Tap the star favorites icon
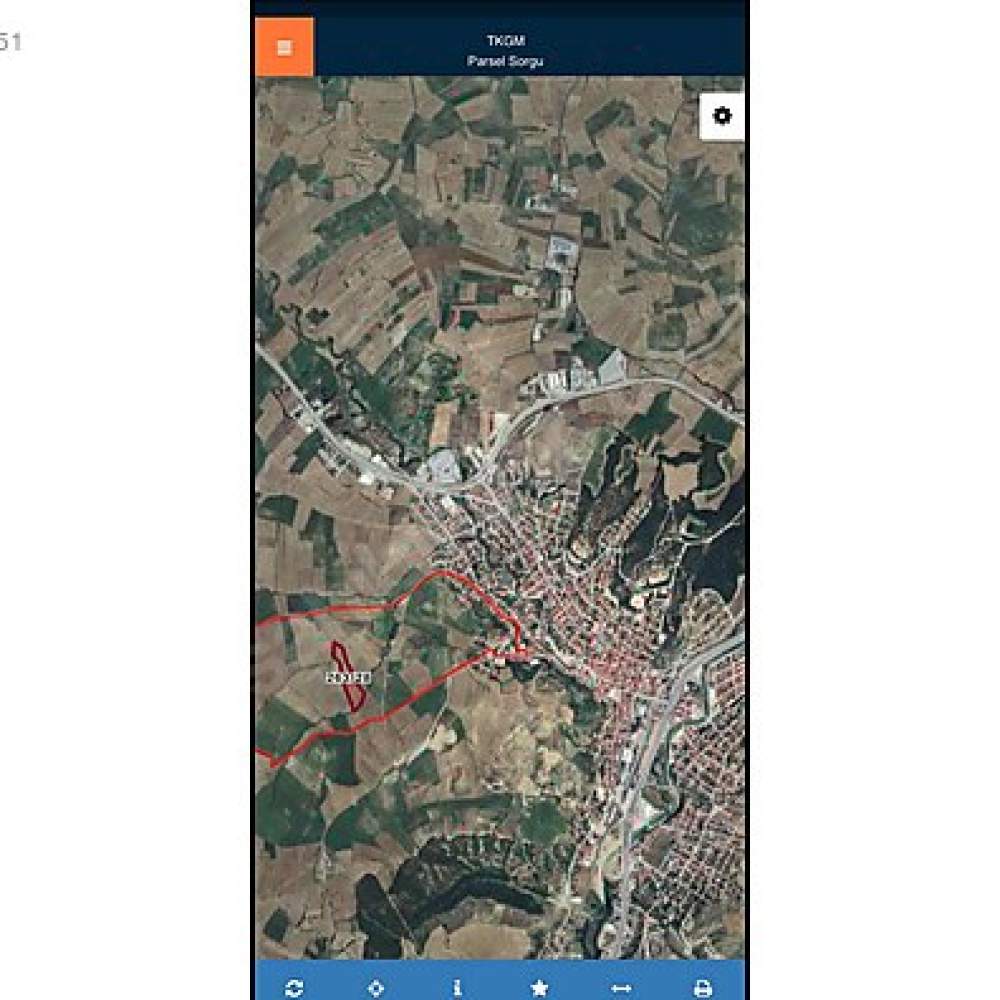 540,988
